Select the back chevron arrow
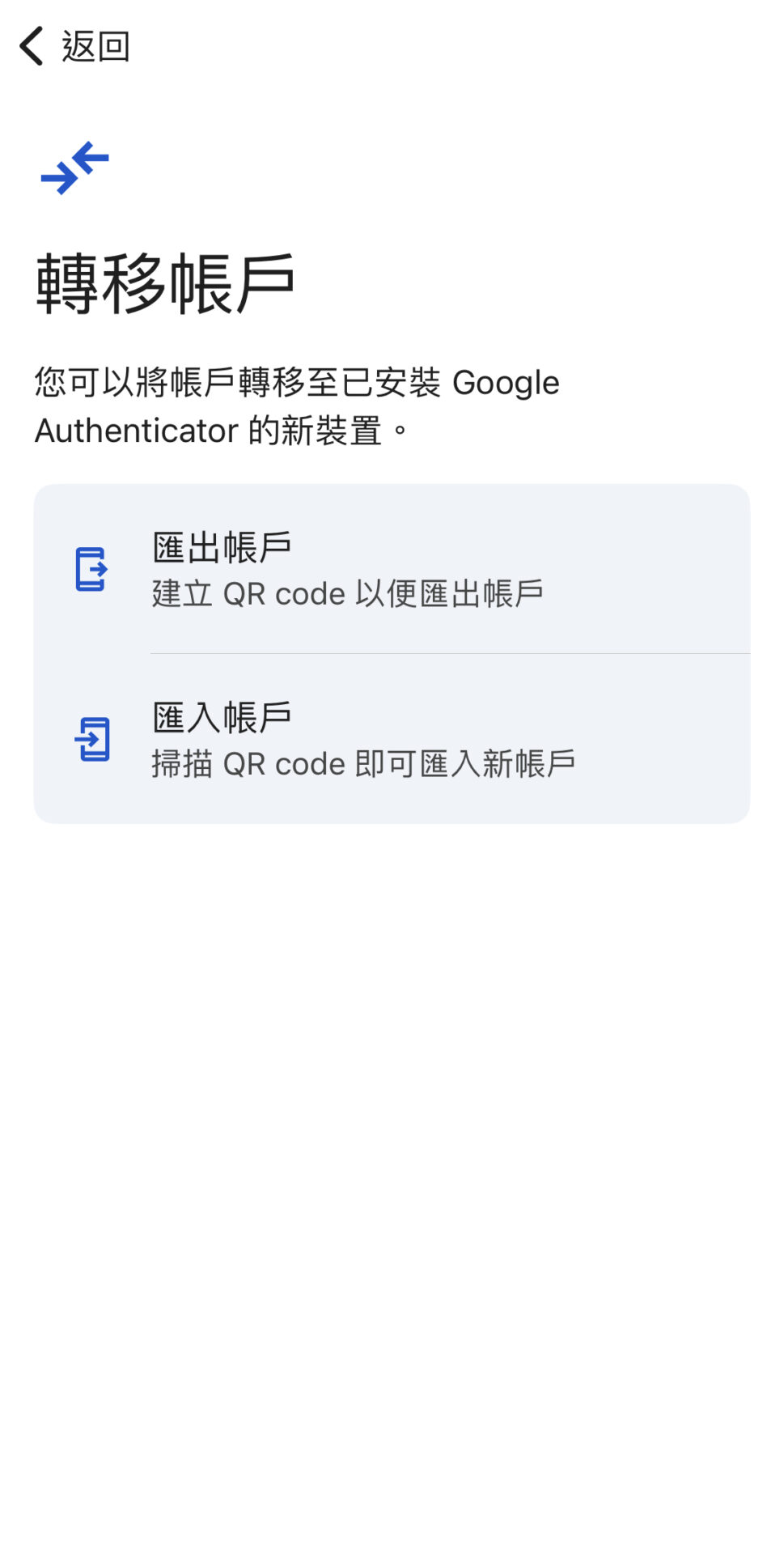 click(31, 46)
